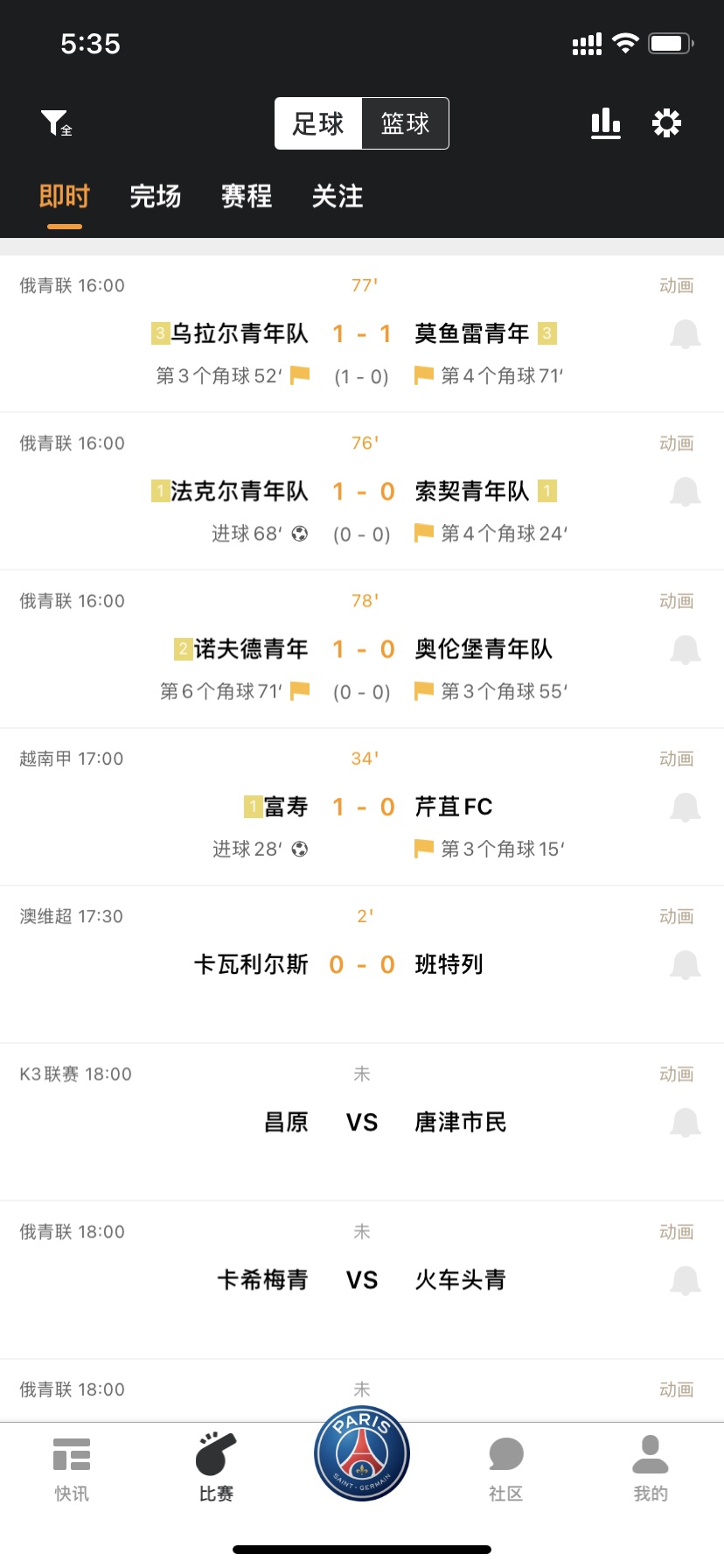The height and width of the screenshot is (1568, 724).
Task: Switch to the 篮球 segment
Action: [405, 123]
